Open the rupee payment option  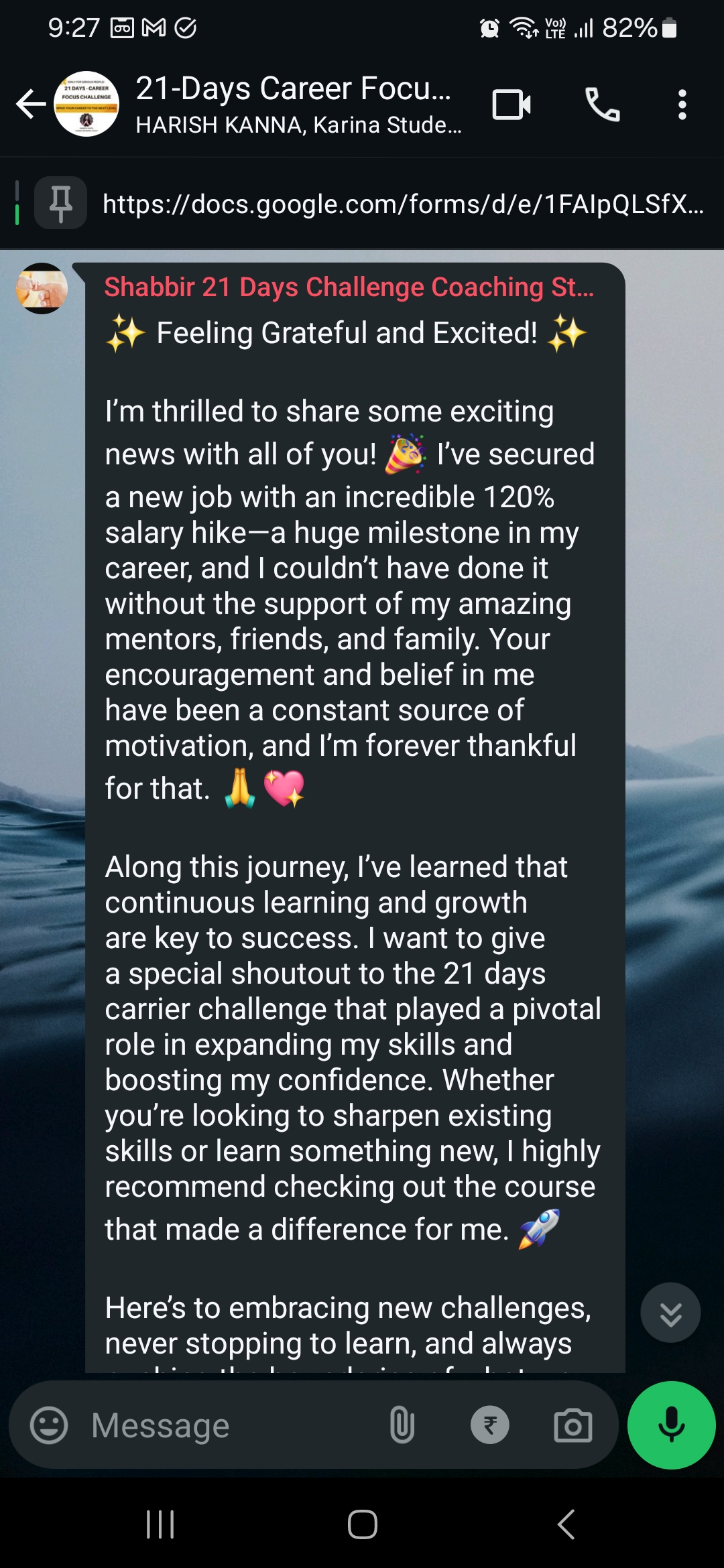pos(489,1425)
